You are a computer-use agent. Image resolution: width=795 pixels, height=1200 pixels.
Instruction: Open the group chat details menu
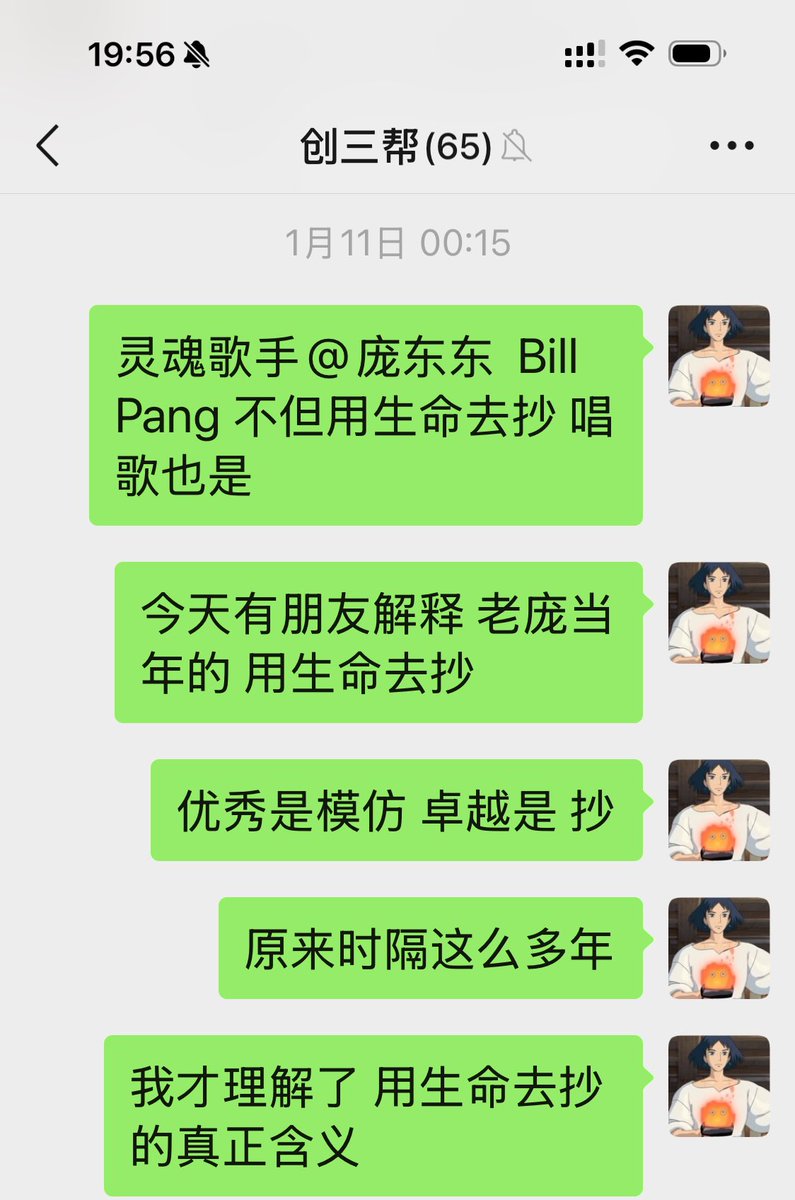point(731,147)
